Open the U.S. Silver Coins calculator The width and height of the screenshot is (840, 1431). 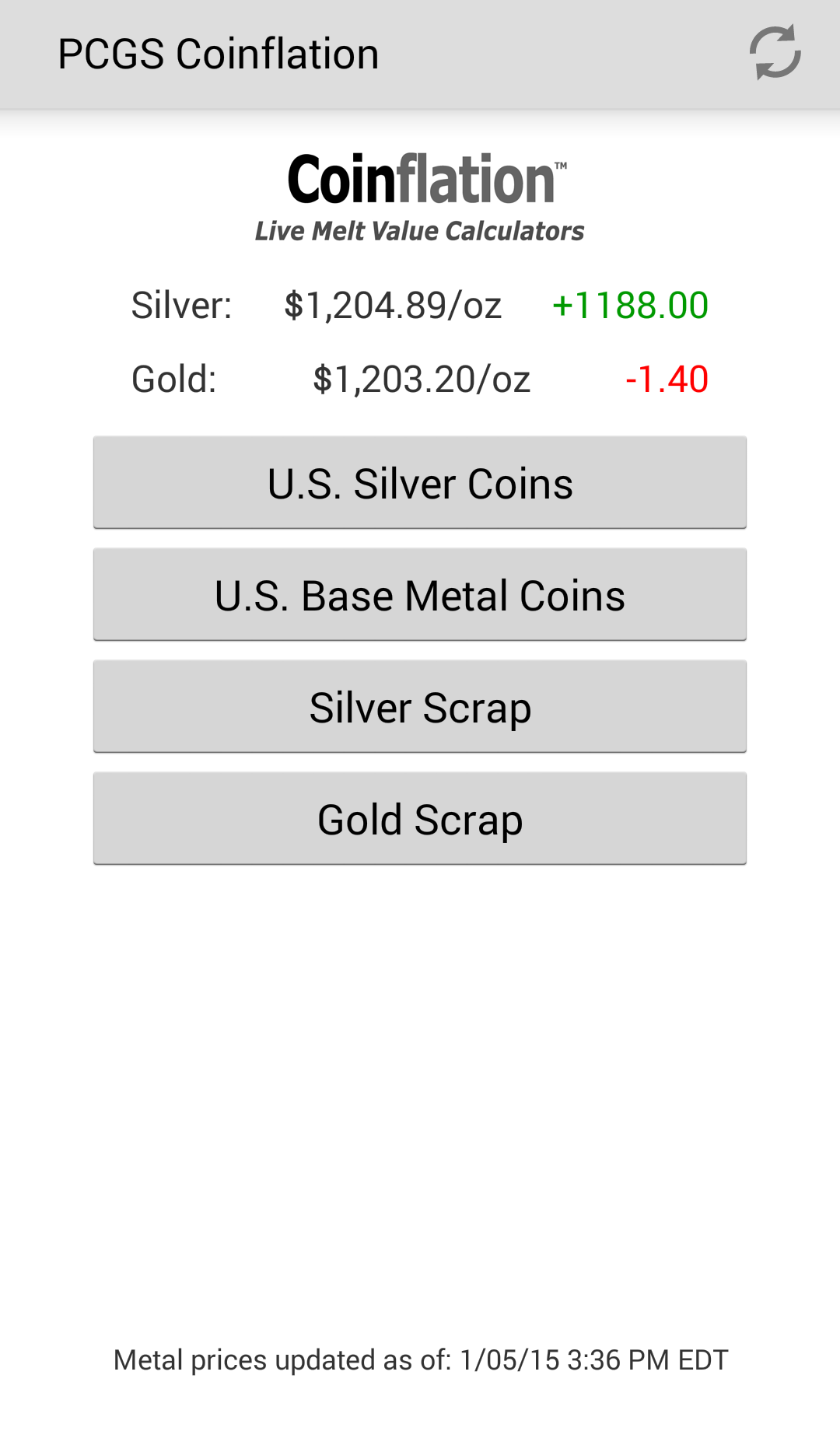(x=420, y=483)
